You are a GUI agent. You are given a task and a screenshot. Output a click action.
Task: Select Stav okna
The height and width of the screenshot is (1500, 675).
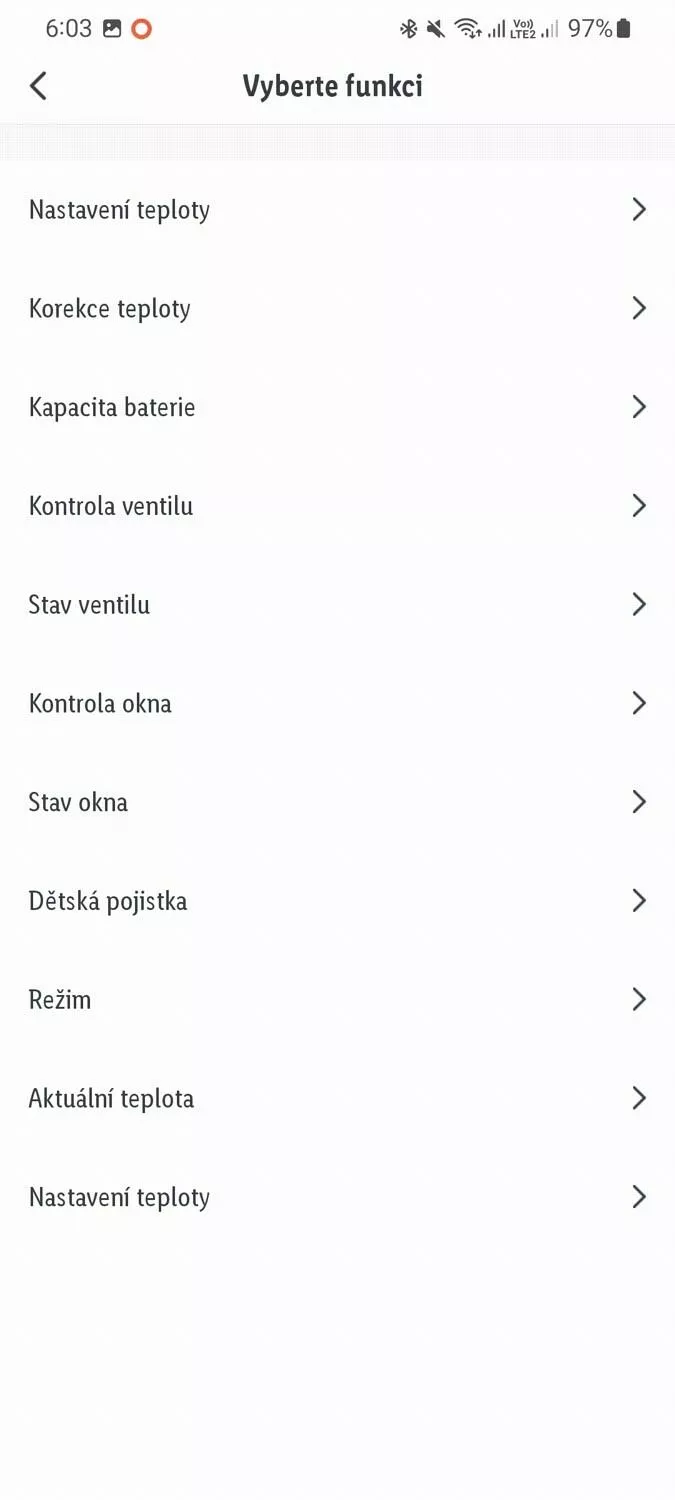337,802
